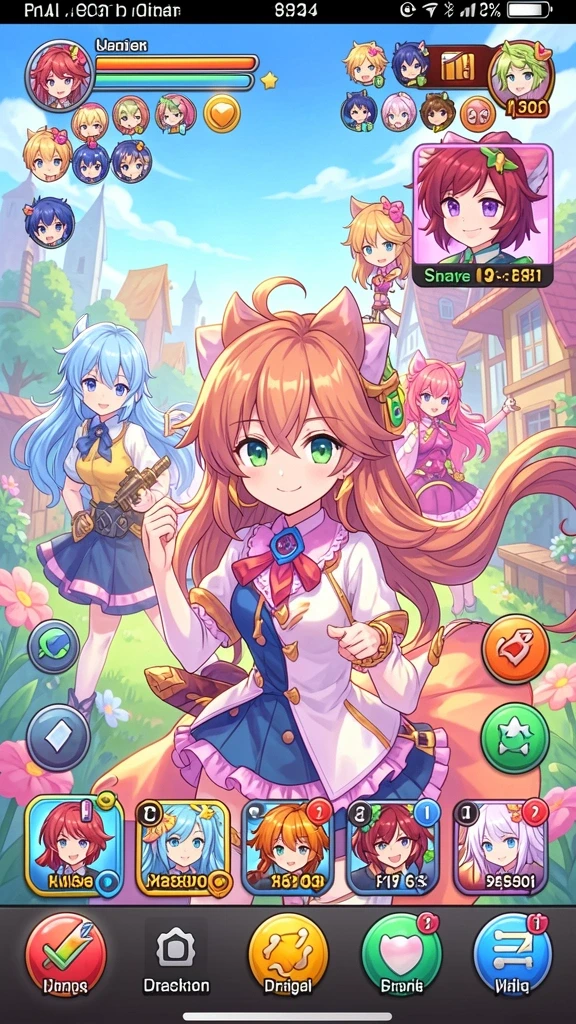Screen dimensions: 576x1024
Task: Tap the orange round skill button
Action: click(x=515, y=648)
